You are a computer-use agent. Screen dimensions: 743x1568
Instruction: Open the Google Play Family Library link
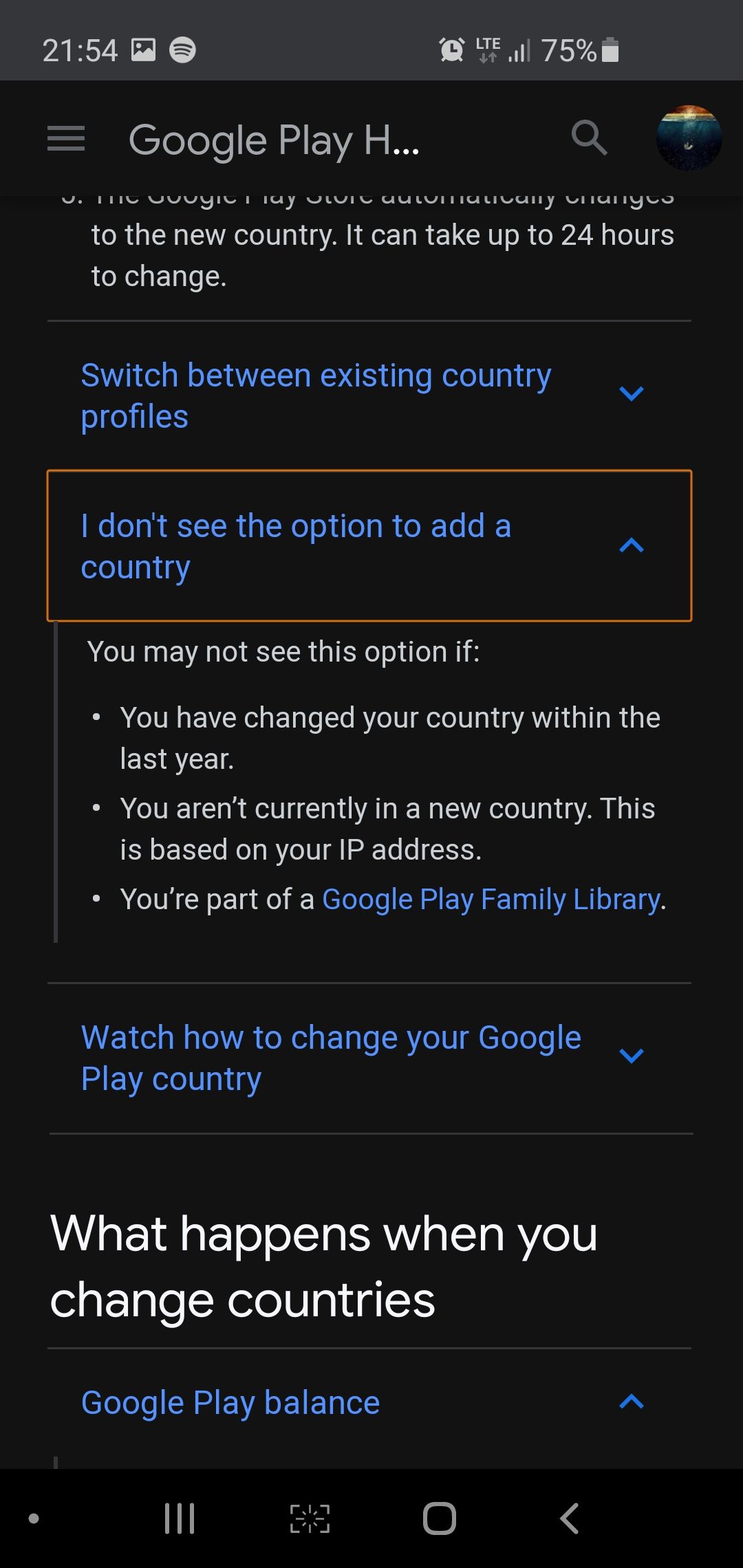491,900
